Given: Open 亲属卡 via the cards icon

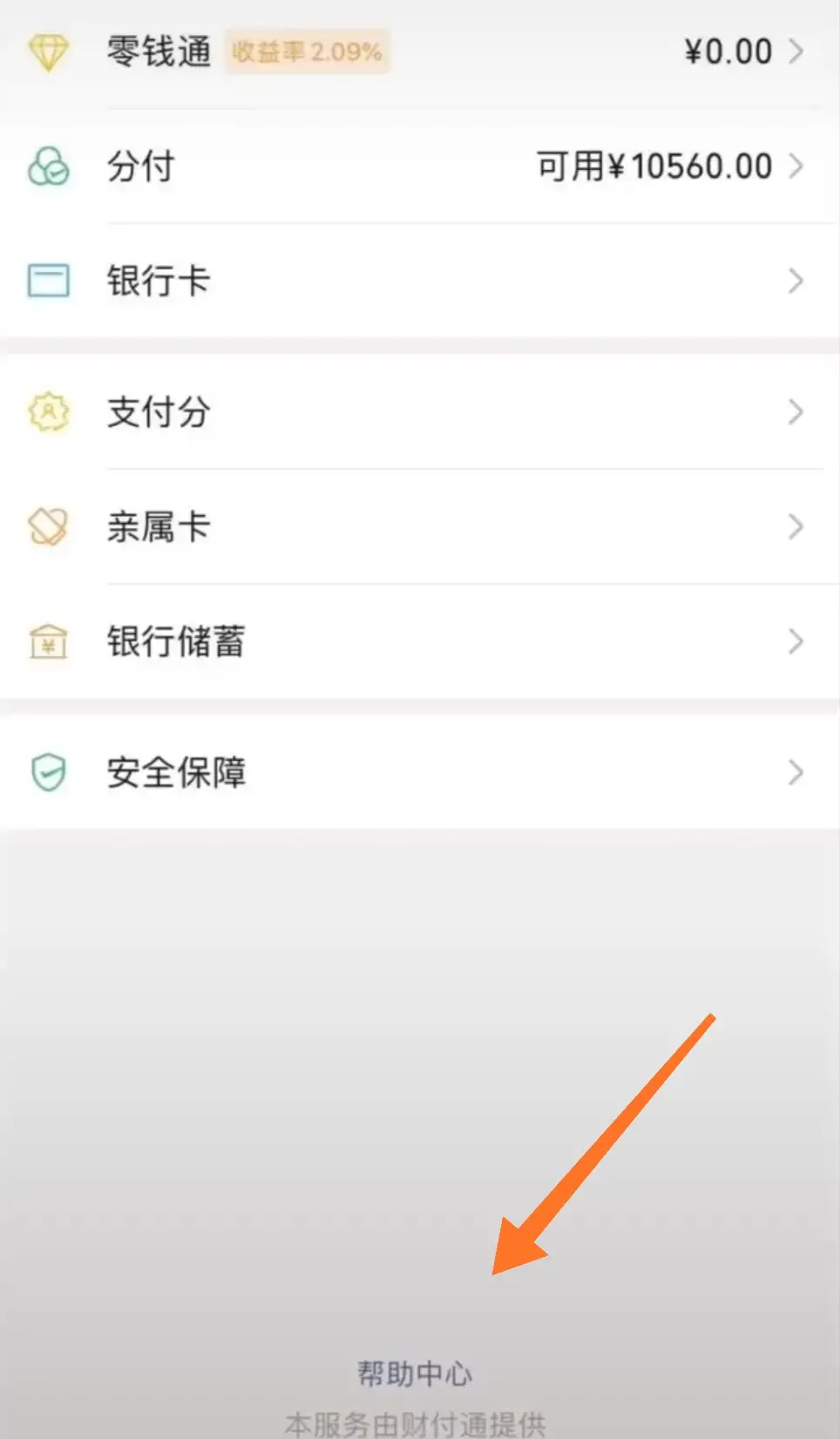Looking at the screenshot, I should point(49,526).
